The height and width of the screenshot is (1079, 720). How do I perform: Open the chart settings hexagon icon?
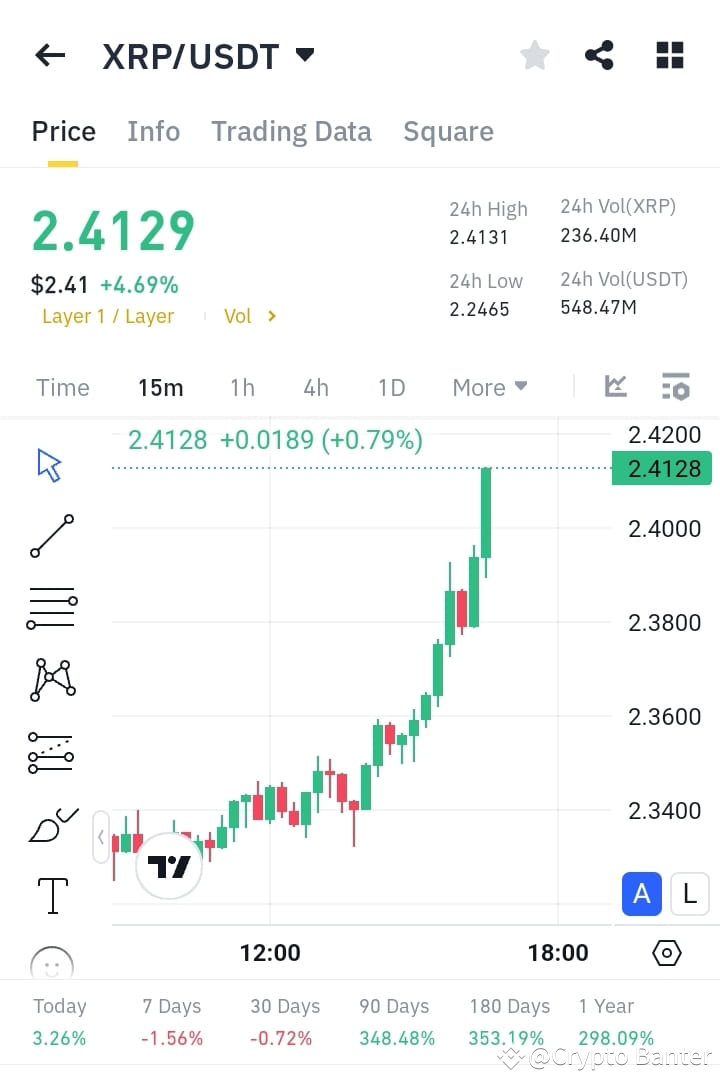coord(666,953)
